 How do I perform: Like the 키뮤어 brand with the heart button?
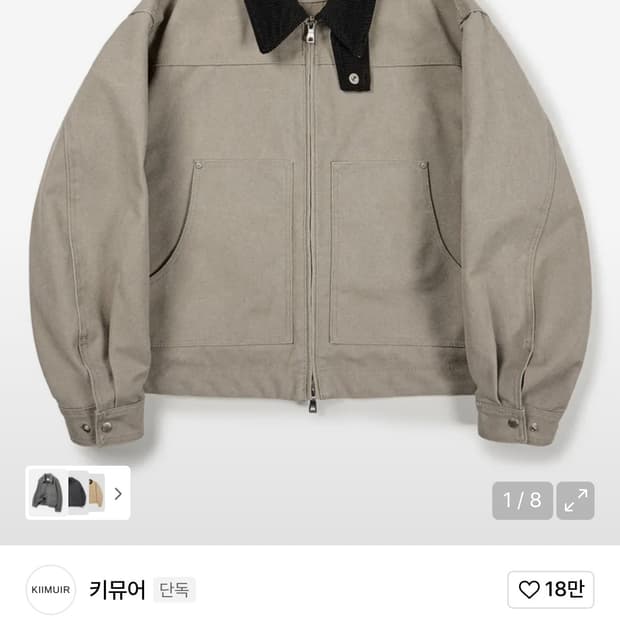[550, 590]
